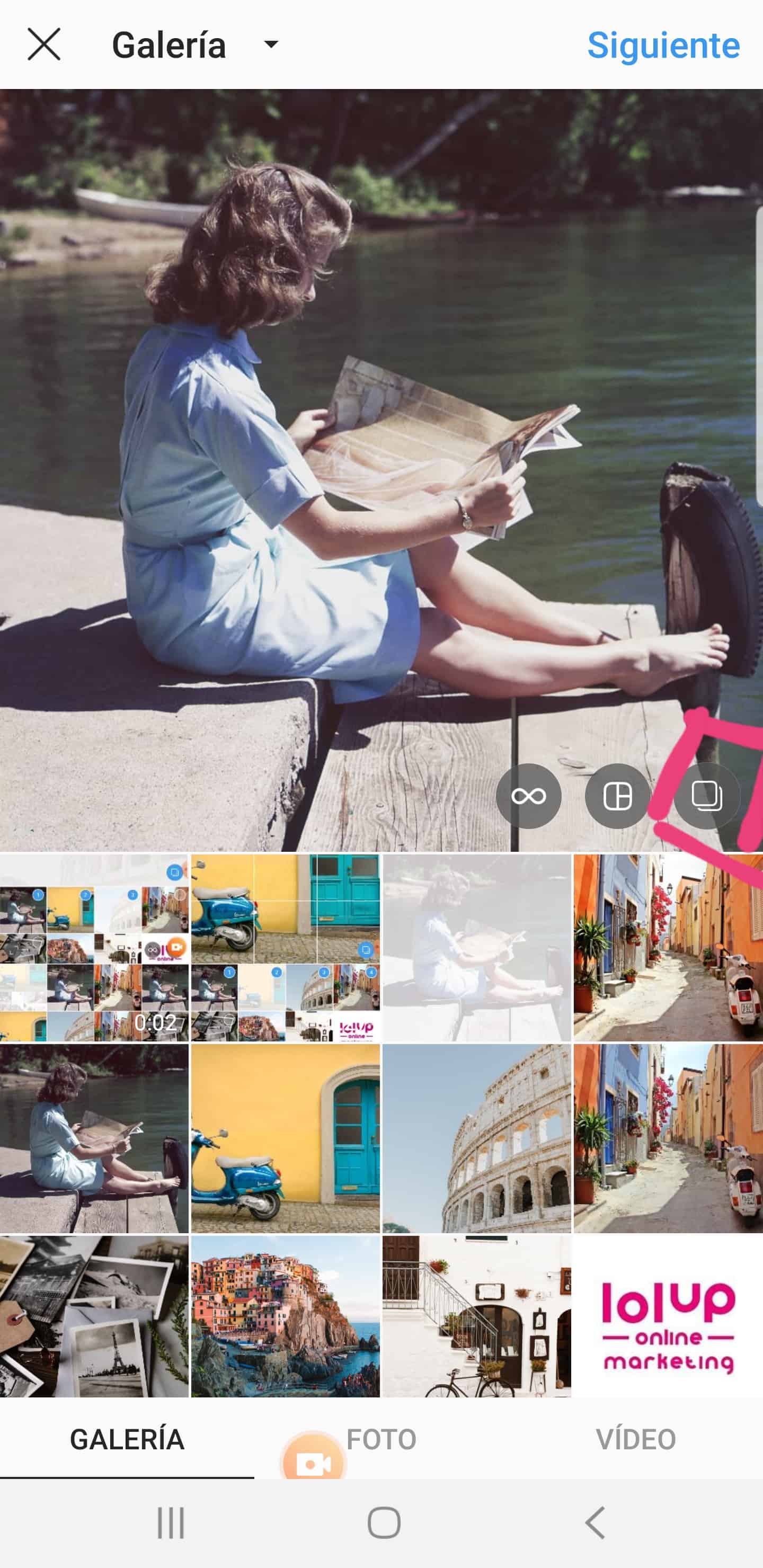The height and width of the screenshot is (1568, 763).
Task: Tap Siguiente to continue
Action: [663, 45]
